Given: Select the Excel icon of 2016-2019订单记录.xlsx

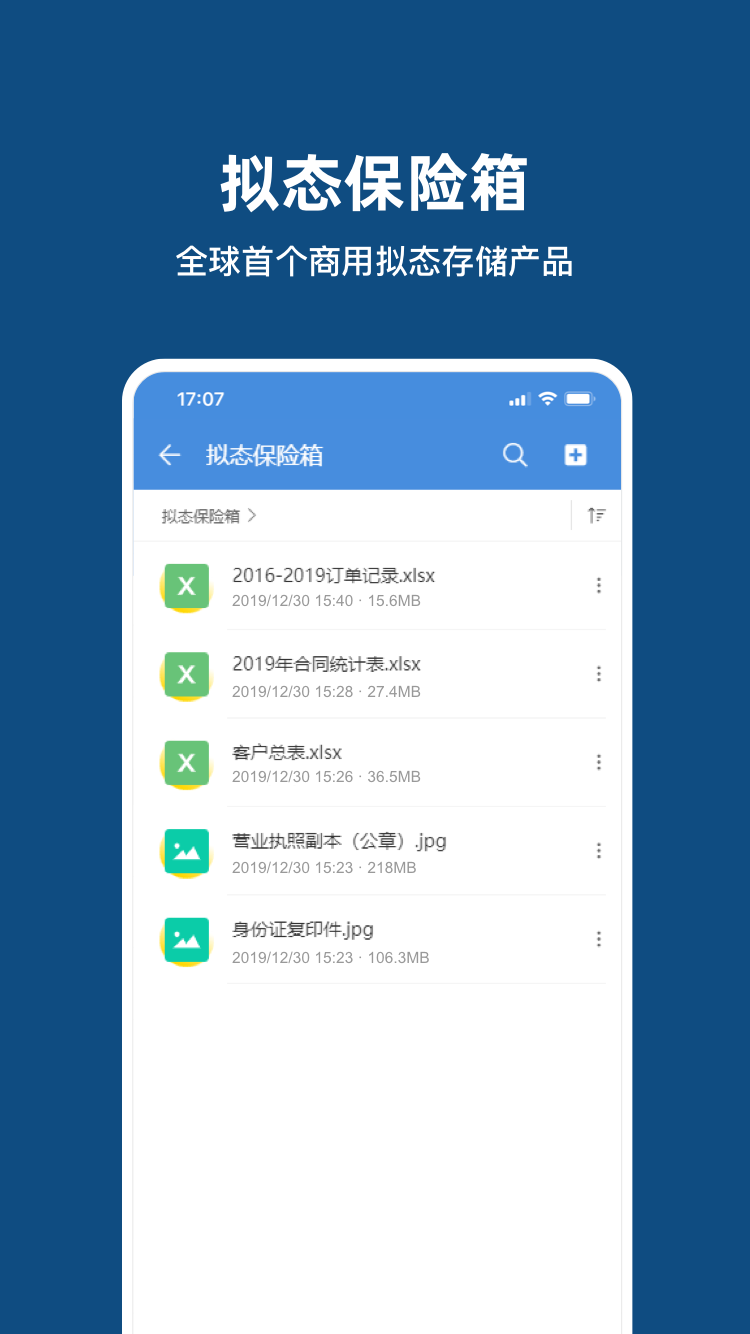Looking at the screenshot, I should click(x=186, y=587).
